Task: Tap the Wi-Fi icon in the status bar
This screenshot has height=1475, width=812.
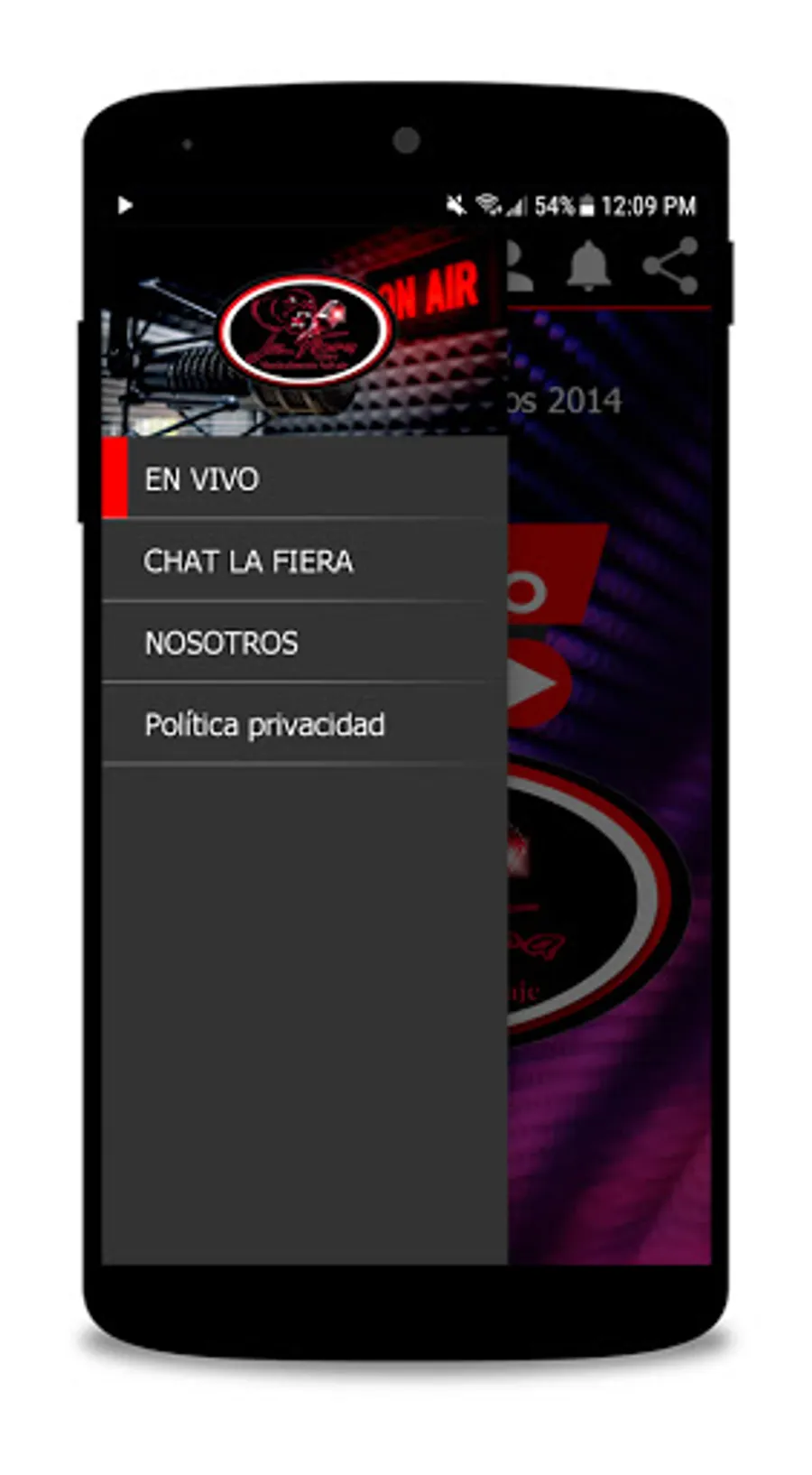Action: [x=489, y=205]
